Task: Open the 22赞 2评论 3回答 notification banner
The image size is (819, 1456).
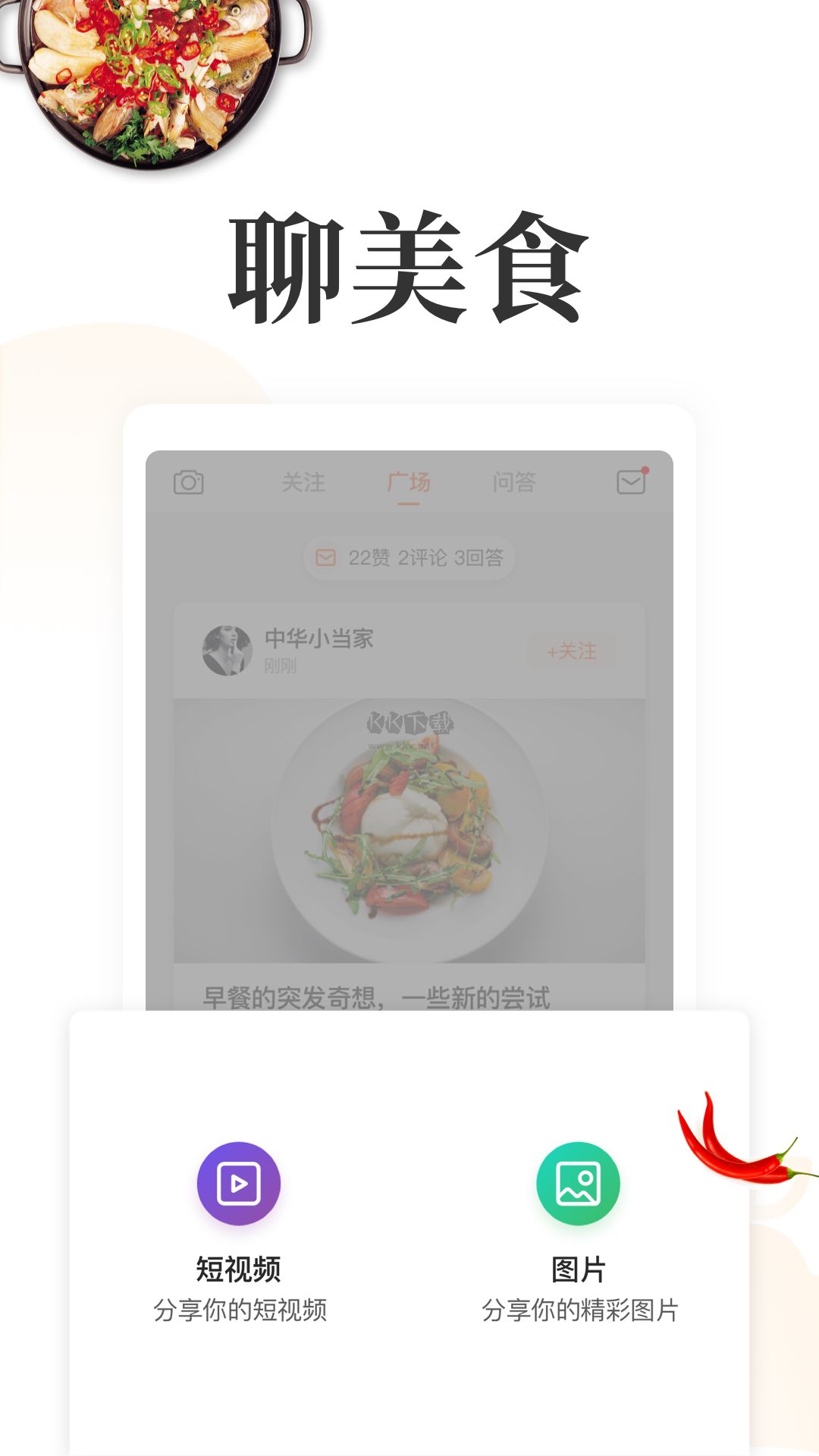Action: click(x=409, y=558)
